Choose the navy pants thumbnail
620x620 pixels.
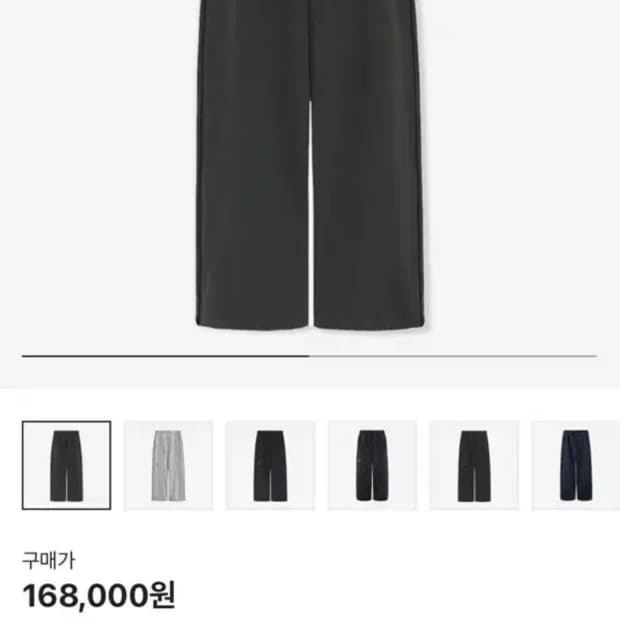[x=575, y=465]
